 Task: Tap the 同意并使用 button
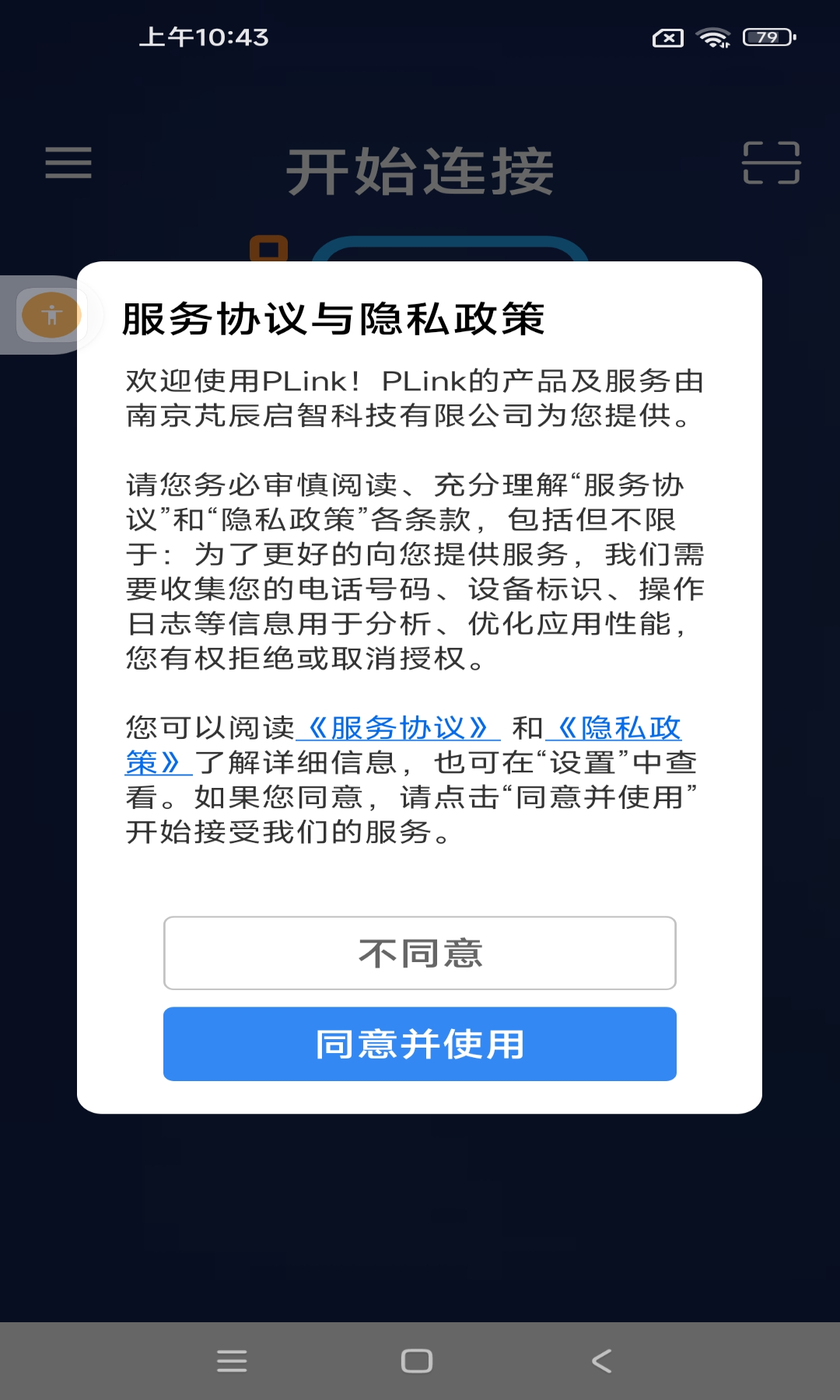pyautogui.click(x=419, y=1044)
